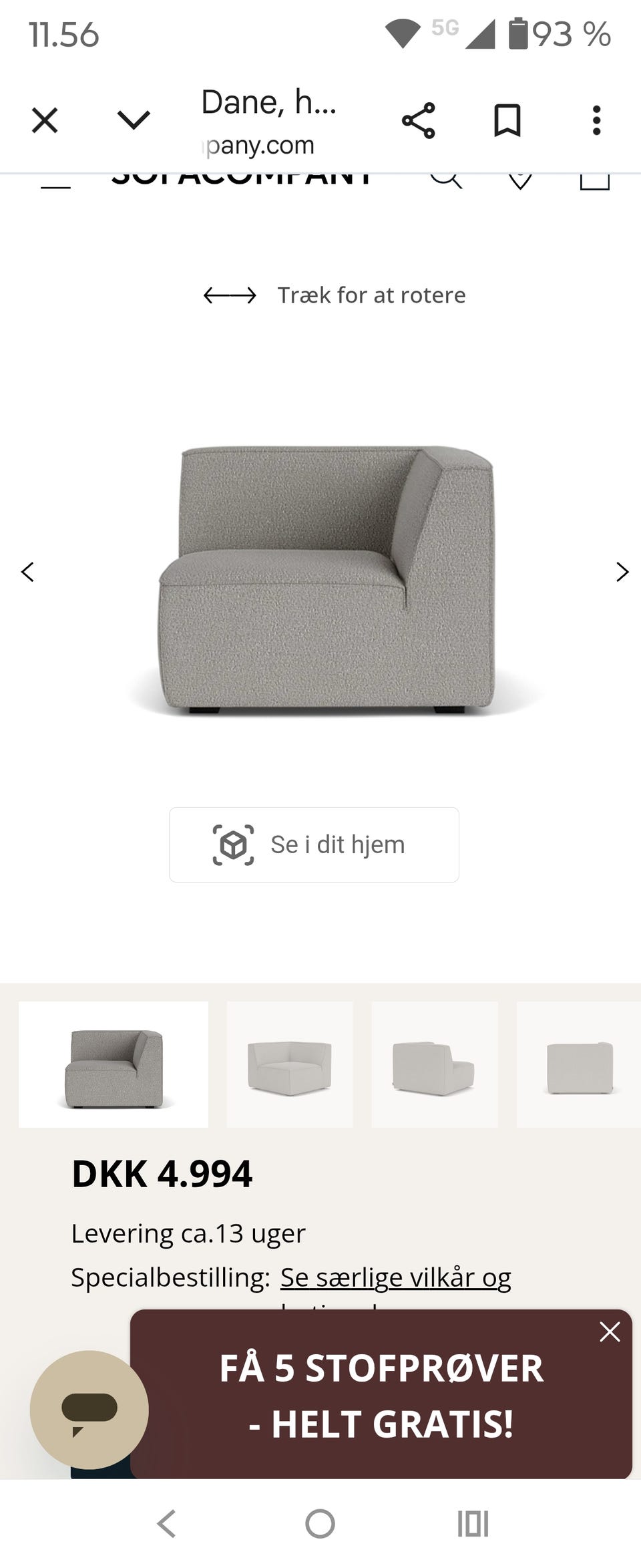Tap the Se i dit hjem button
Image resolution: width=641 pixels, height=1568 pixels.
(x=314, y=843)
